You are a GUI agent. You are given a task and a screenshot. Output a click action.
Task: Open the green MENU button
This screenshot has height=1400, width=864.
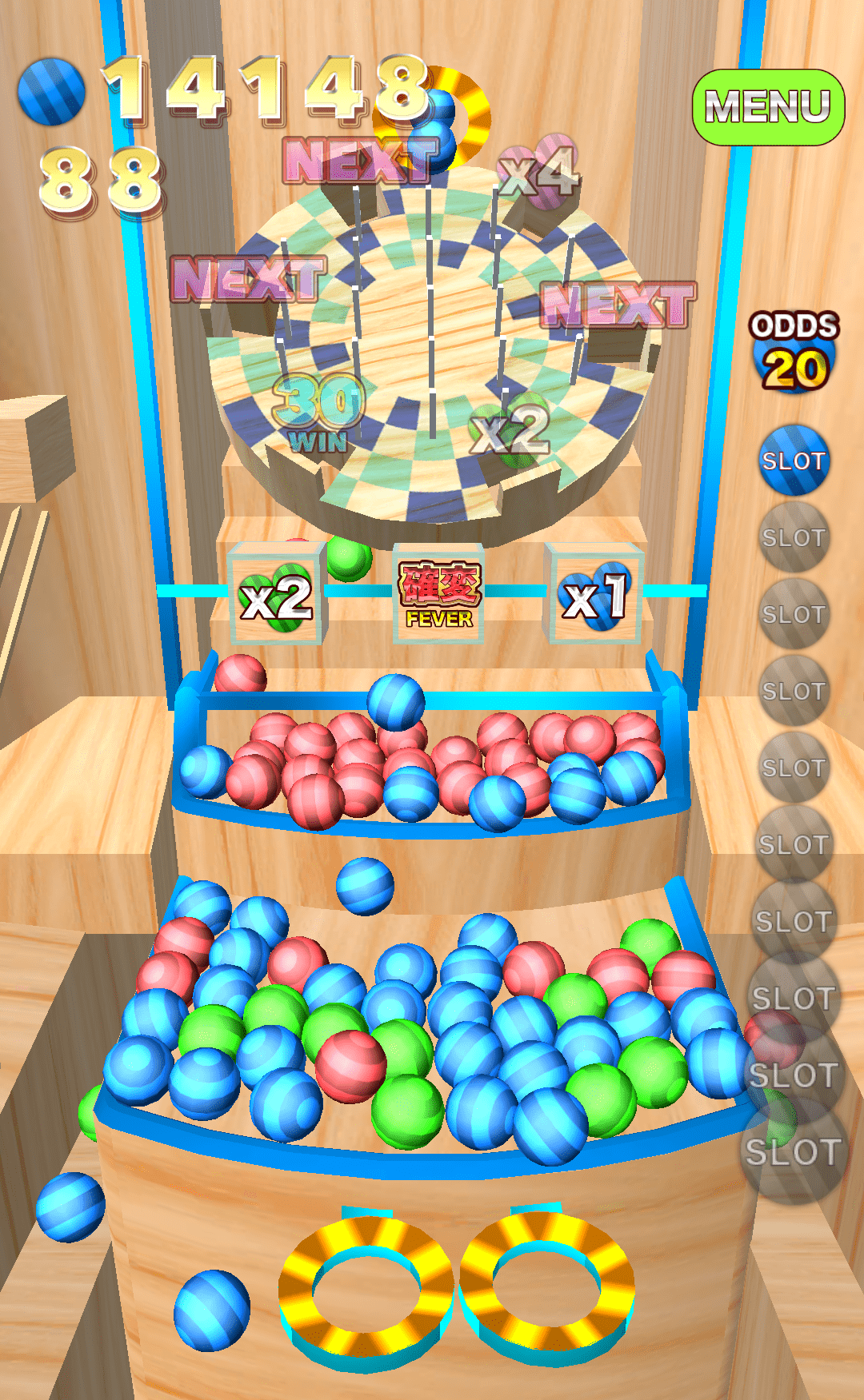coord(768,107)
